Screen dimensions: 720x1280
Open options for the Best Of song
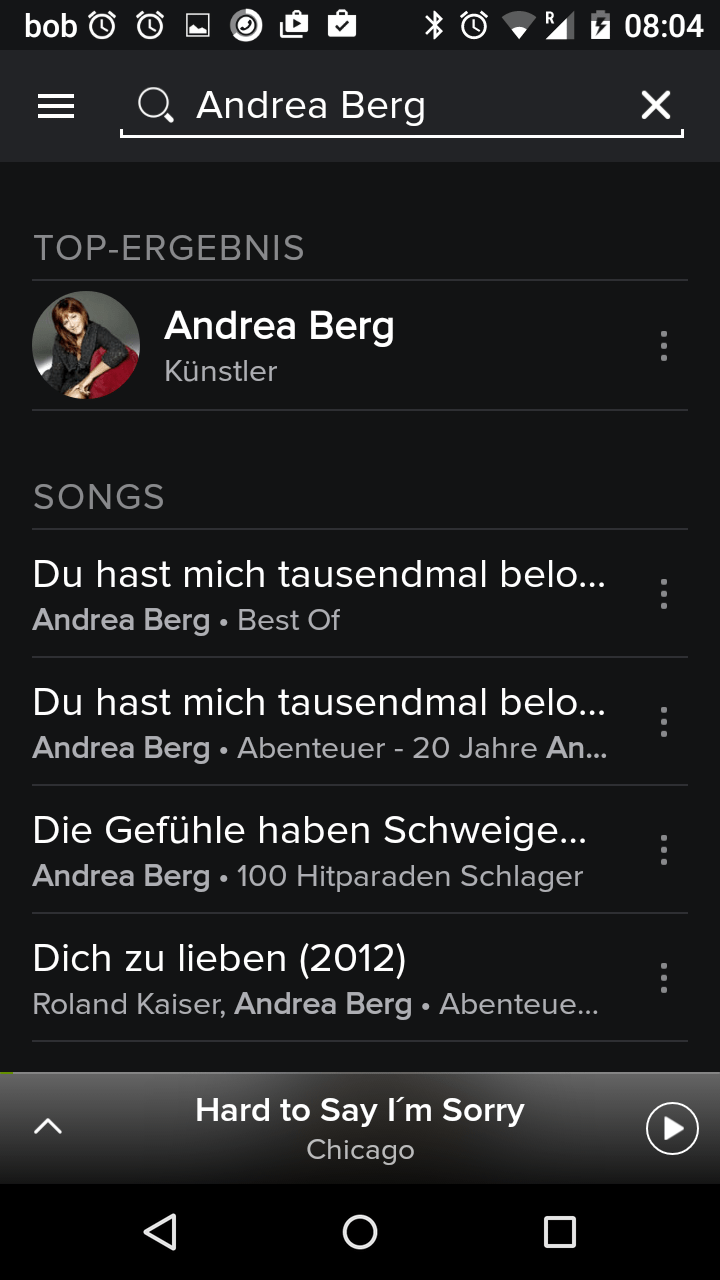pos(663,594)
